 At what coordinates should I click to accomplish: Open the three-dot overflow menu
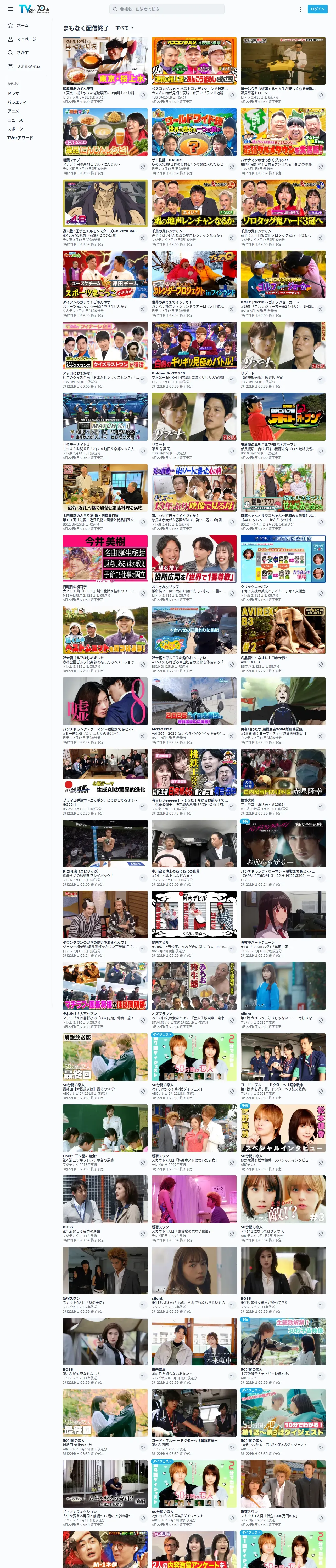pyautogui.click(x=300, y=9)
